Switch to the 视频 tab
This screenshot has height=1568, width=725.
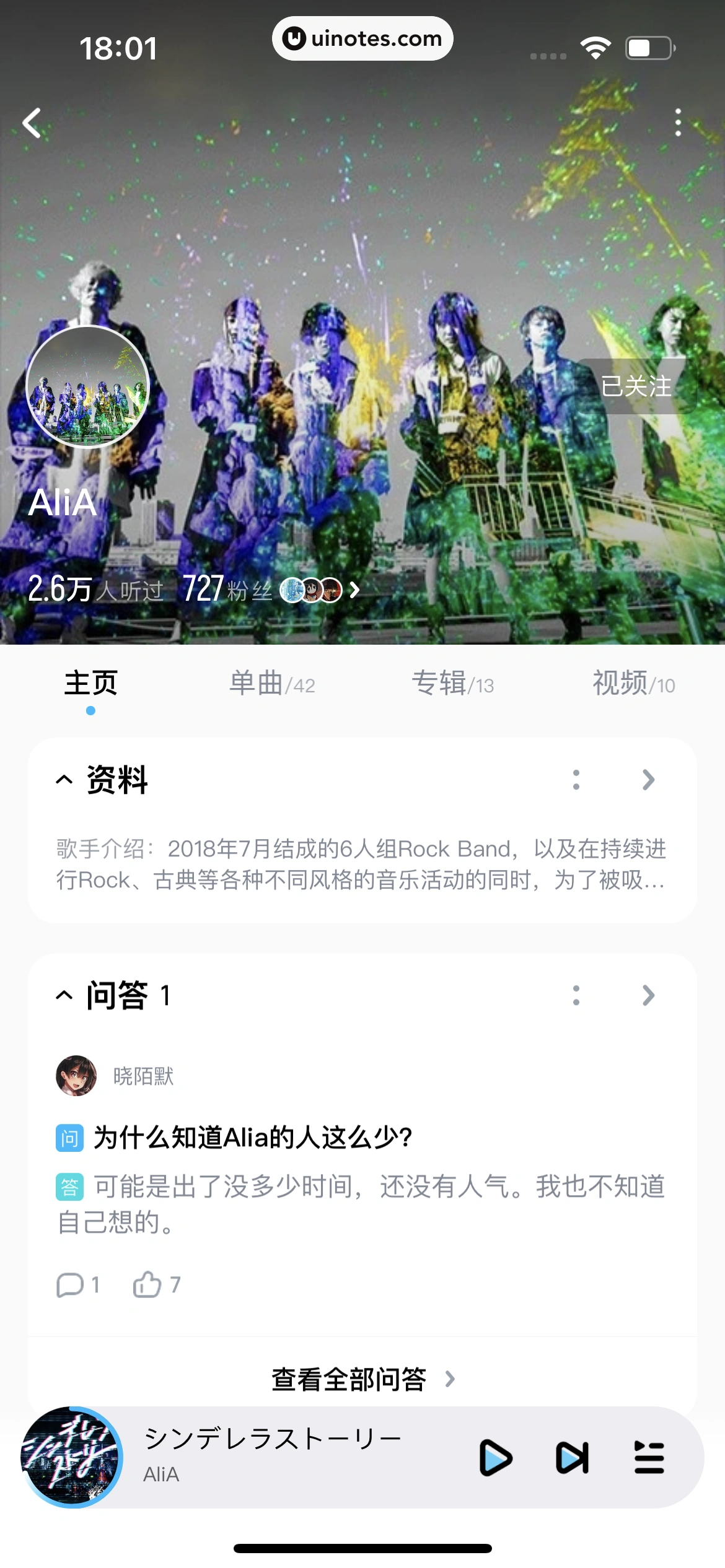click(633, 684)
